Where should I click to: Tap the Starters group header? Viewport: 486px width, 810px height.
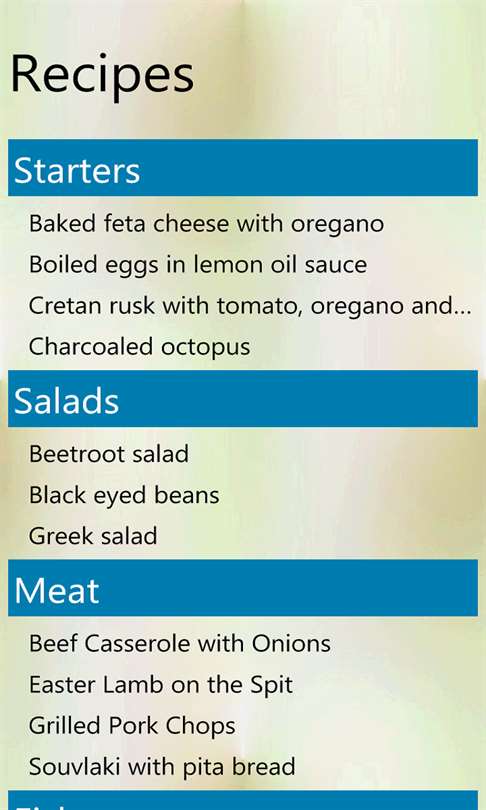point(243,168)
